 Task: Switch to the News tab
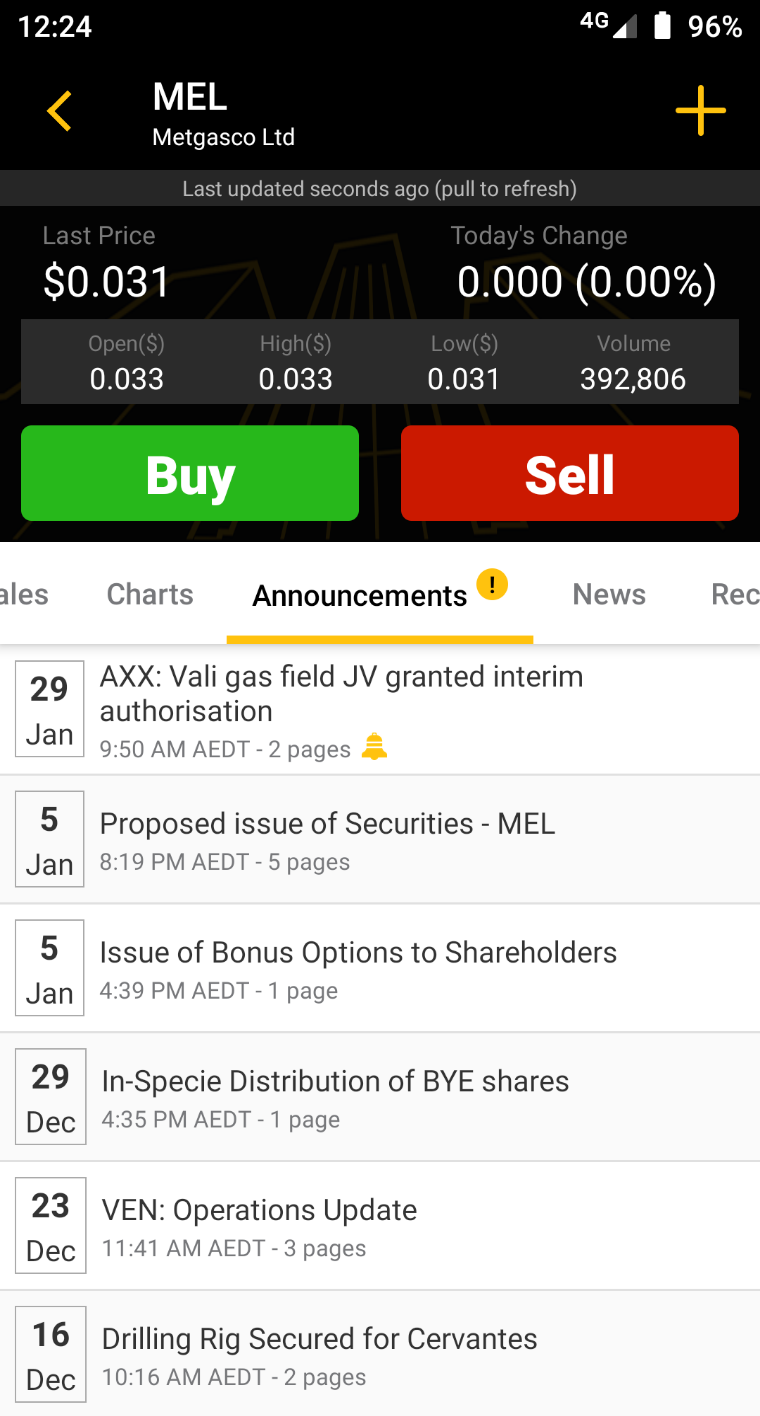coord(609,594)
